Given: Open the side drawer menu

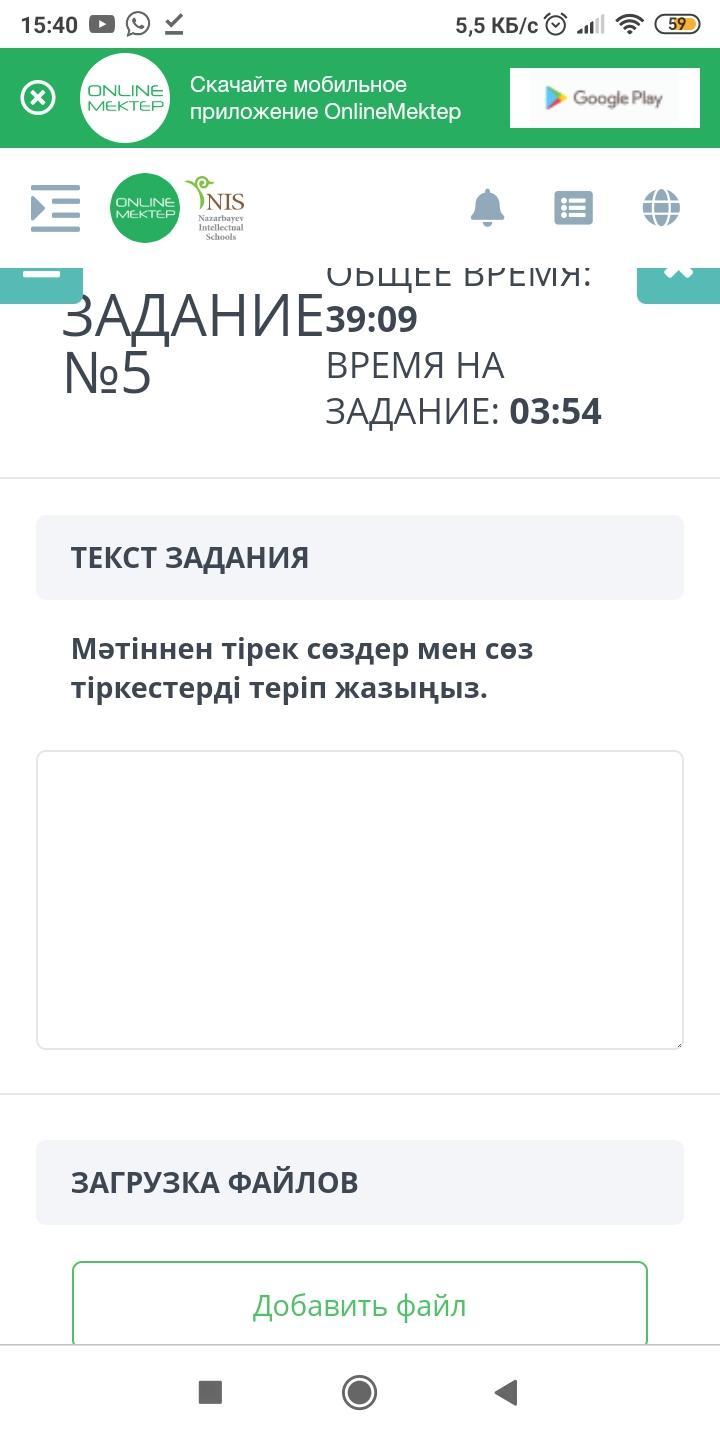Looking at the screenshot, I should [x=55, y=208].
